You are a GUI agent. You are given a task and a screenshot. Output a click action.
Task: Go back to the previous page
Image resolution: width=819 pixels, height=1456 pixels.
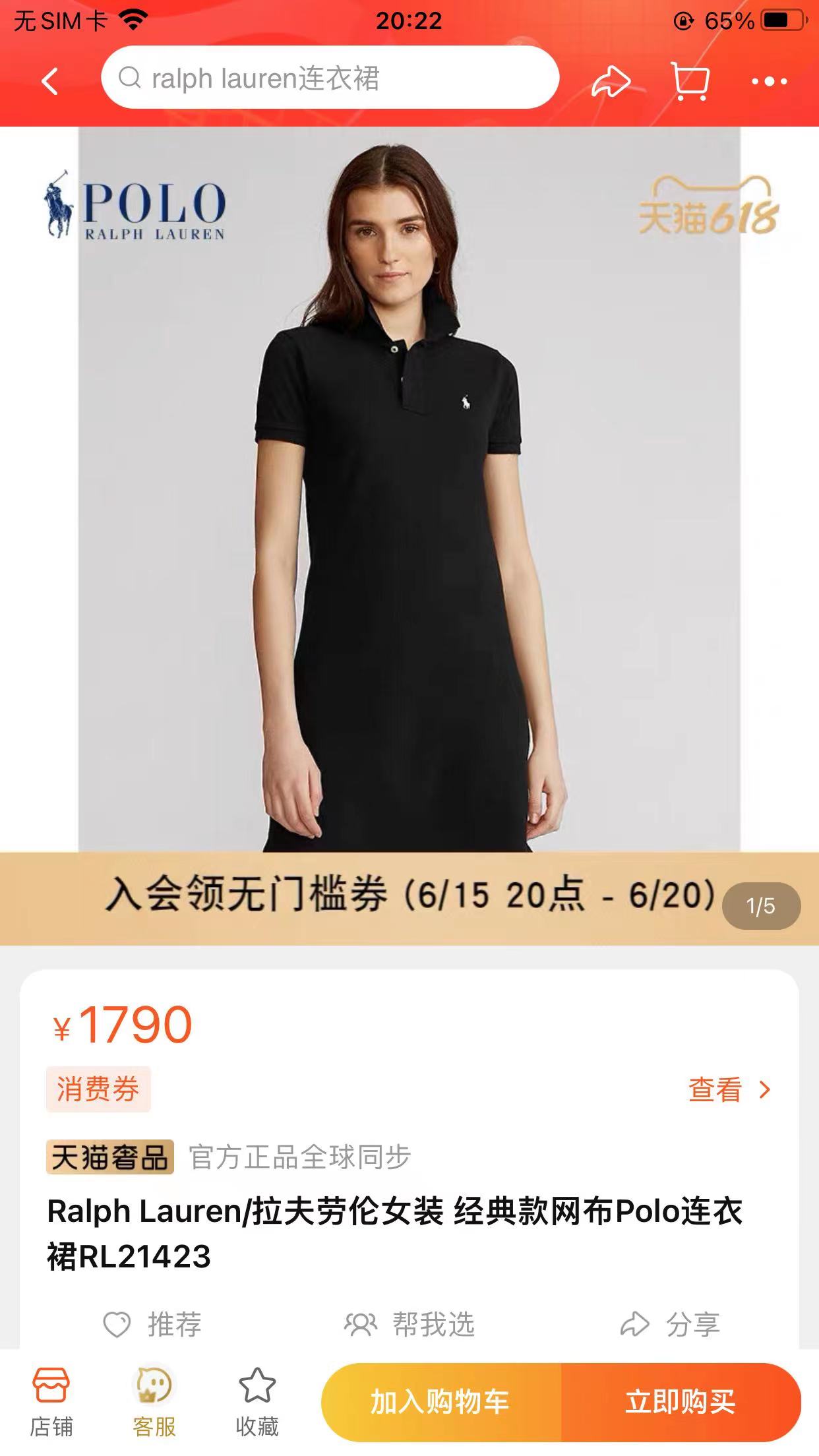click(50, 81)
